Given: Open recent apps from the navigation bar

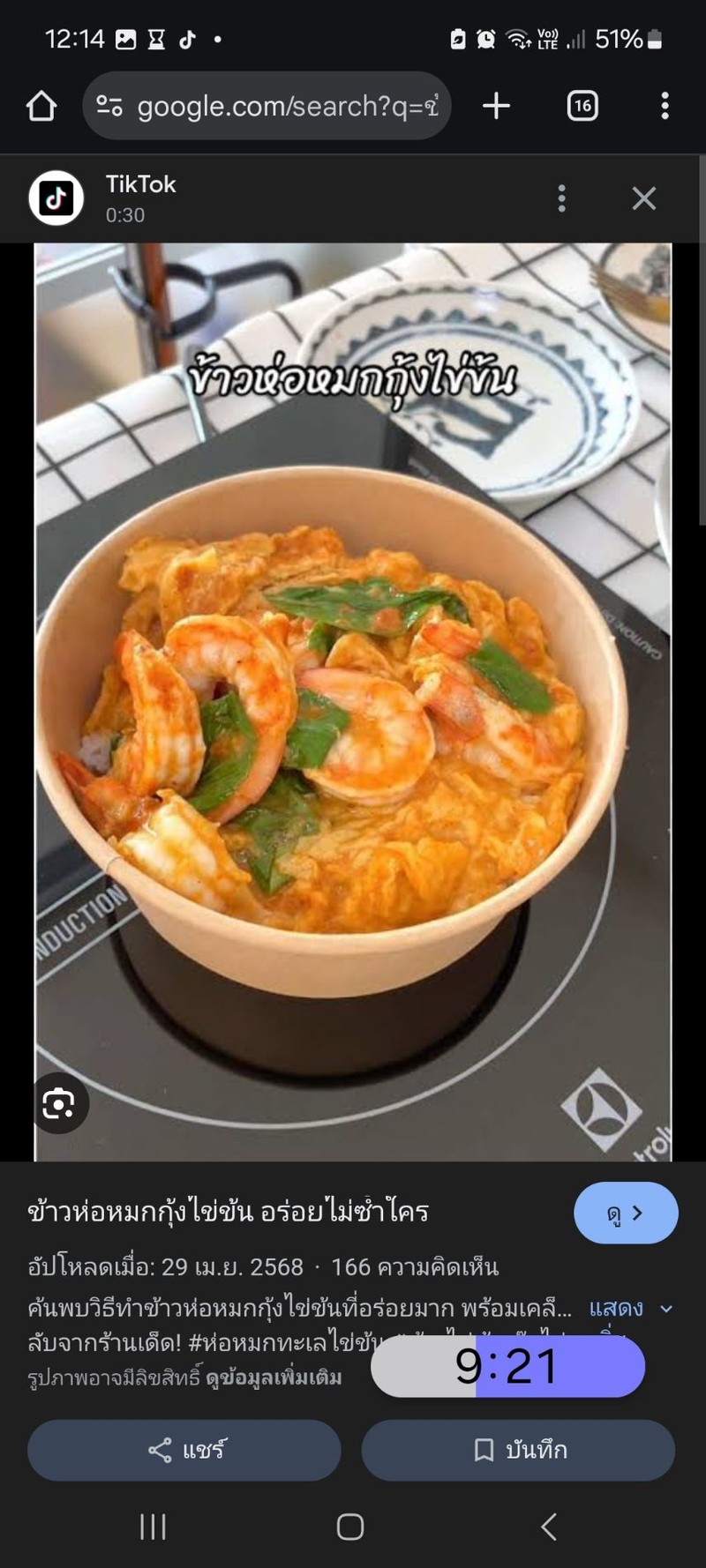Looking at the screenshot, I should click(153, 1527).
